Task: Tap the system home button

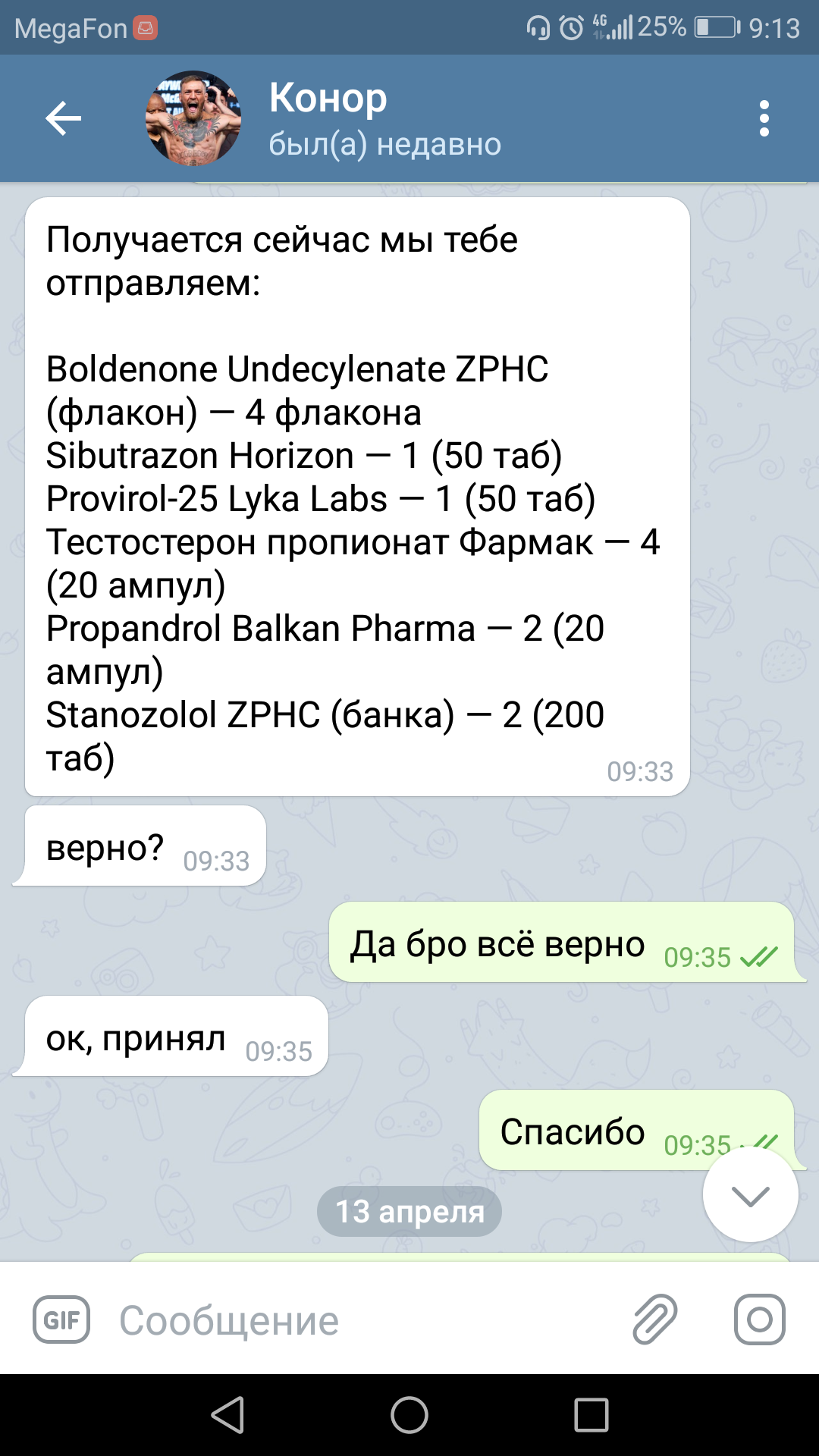Action: tap(409, 1415)
